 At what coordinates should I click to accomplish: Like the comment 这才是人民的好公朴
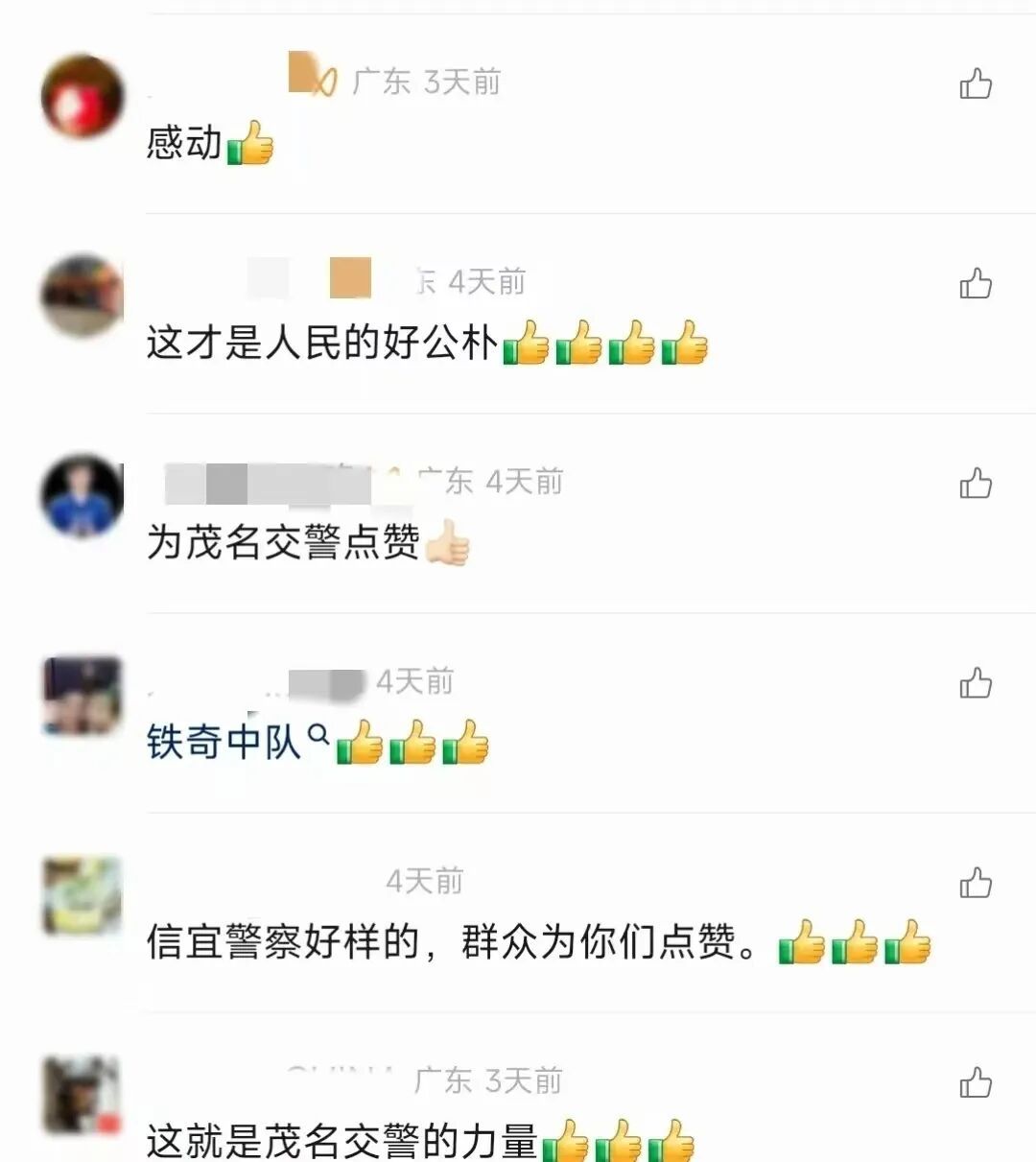tap(976, 283)
